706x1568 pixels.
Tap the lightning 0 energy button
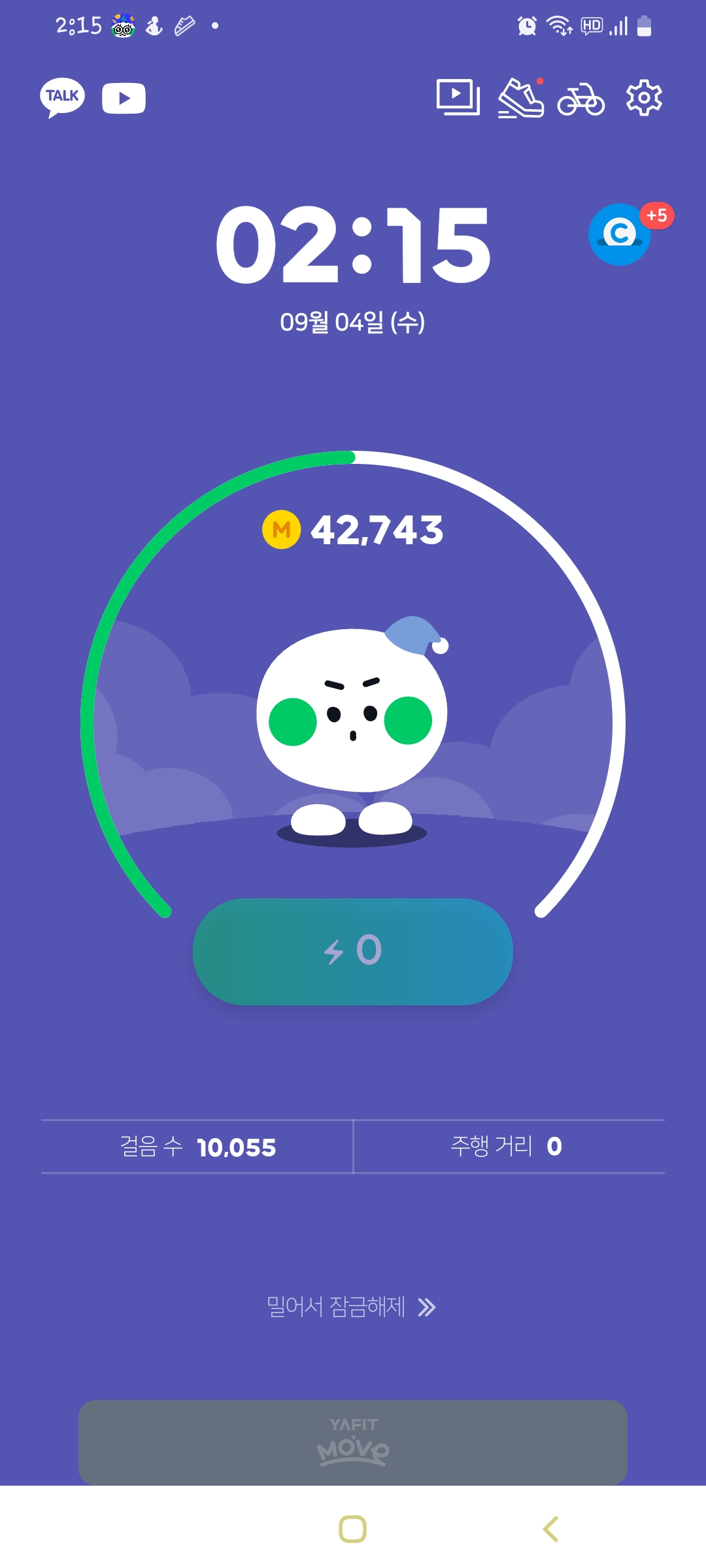(x=353, y=951)
